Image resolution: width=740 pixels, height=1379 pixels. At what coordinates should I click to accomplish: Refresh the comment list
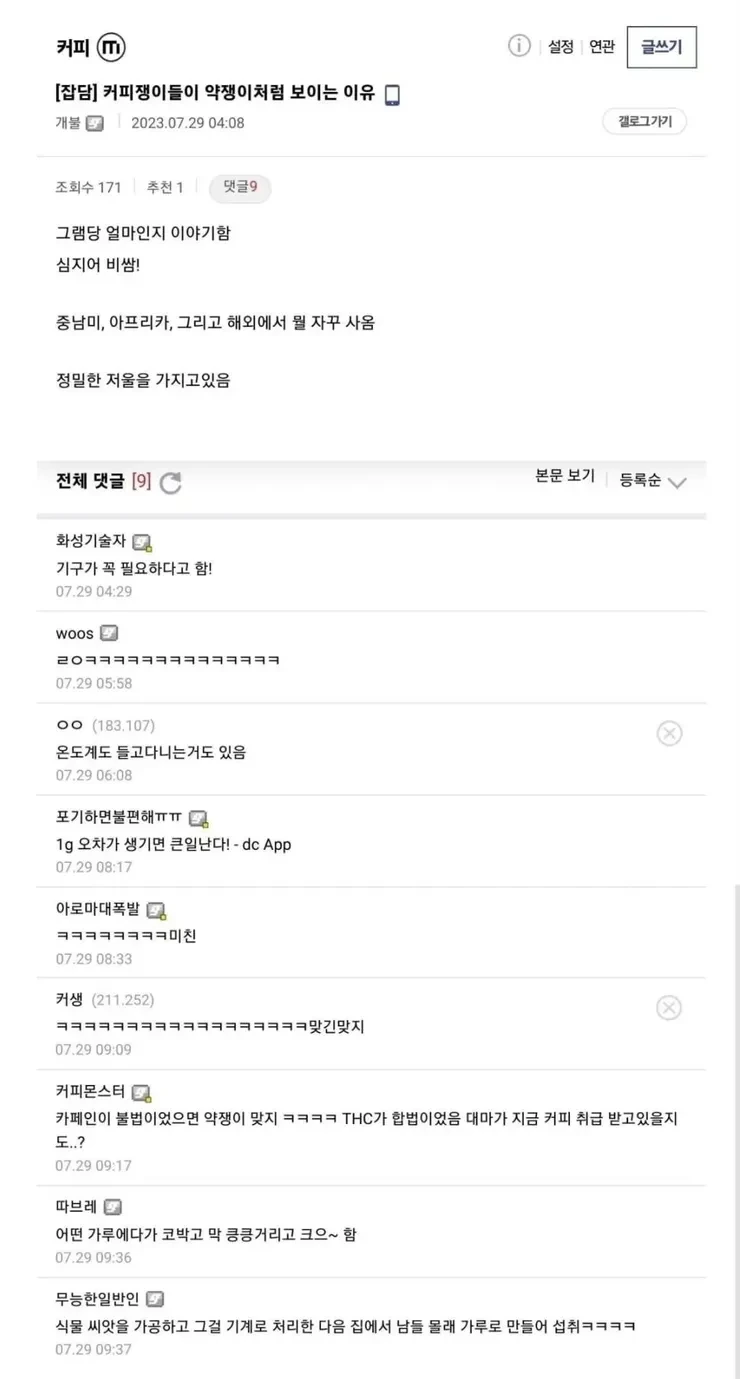171,483
